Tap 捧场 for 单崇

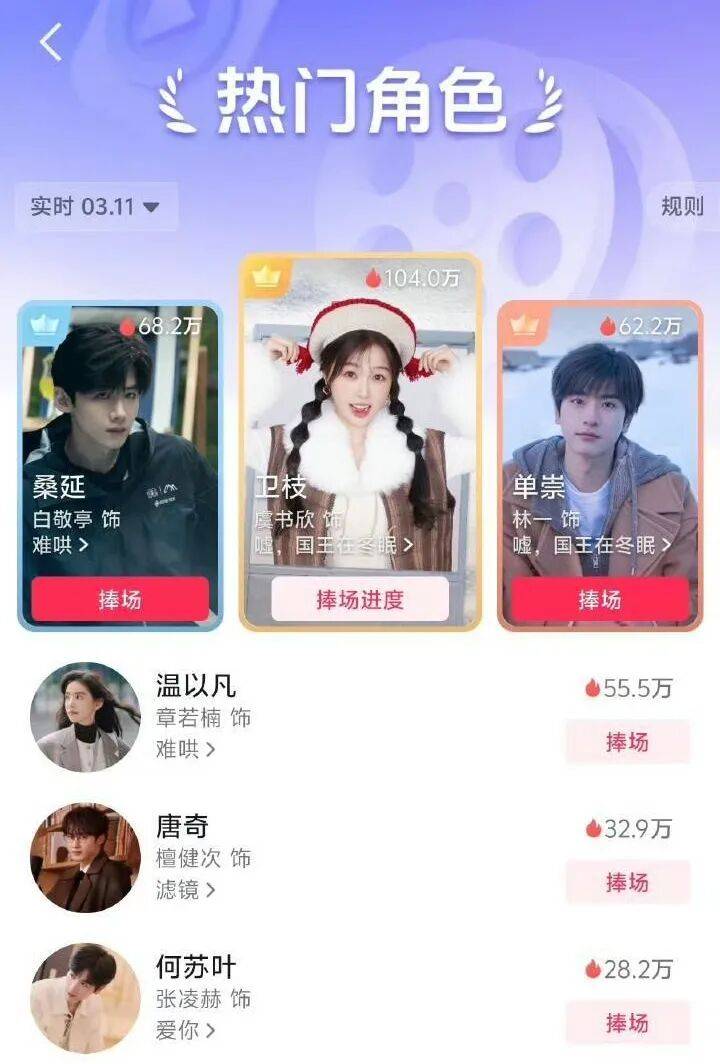pyautogui.click(x=600, y=599)
